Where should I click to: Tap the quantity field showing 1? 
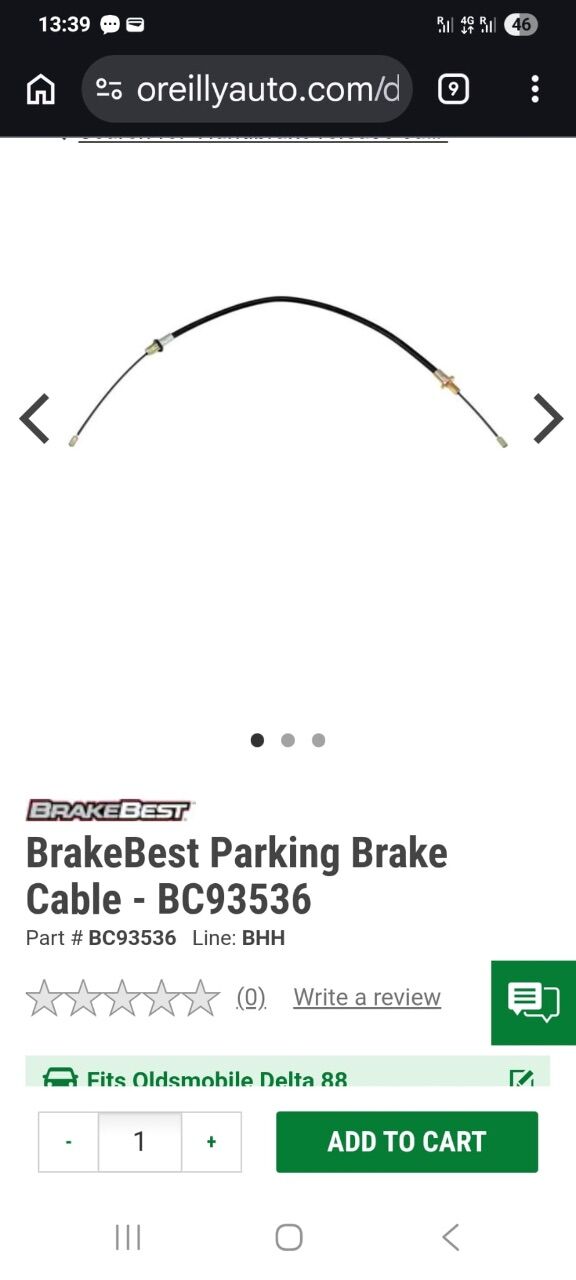[x=140, y=1142]
